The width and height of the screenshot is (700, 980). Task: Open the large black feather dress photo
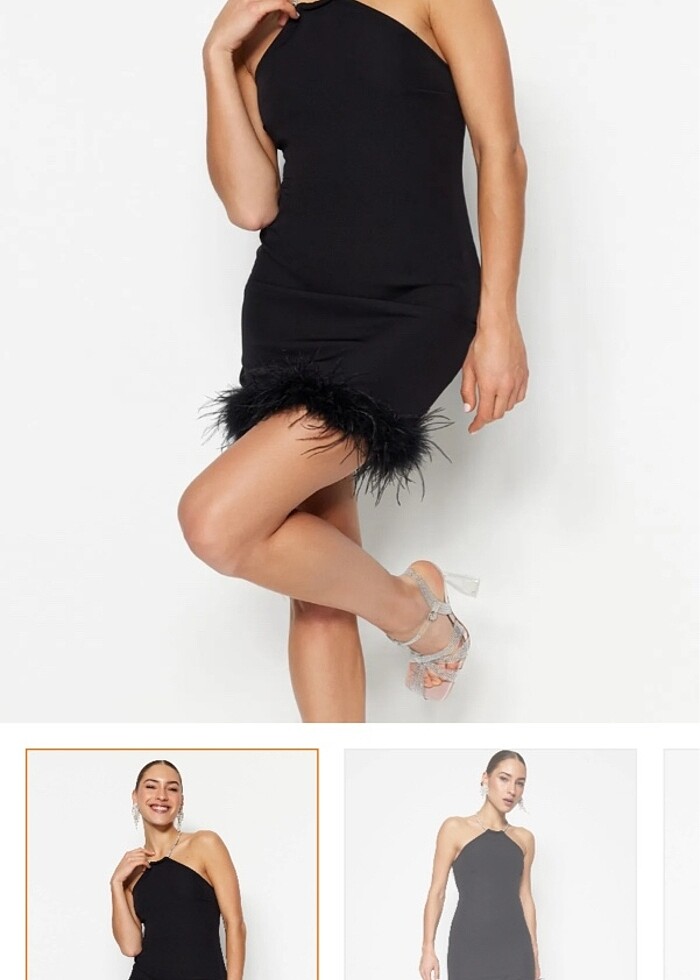350,360
